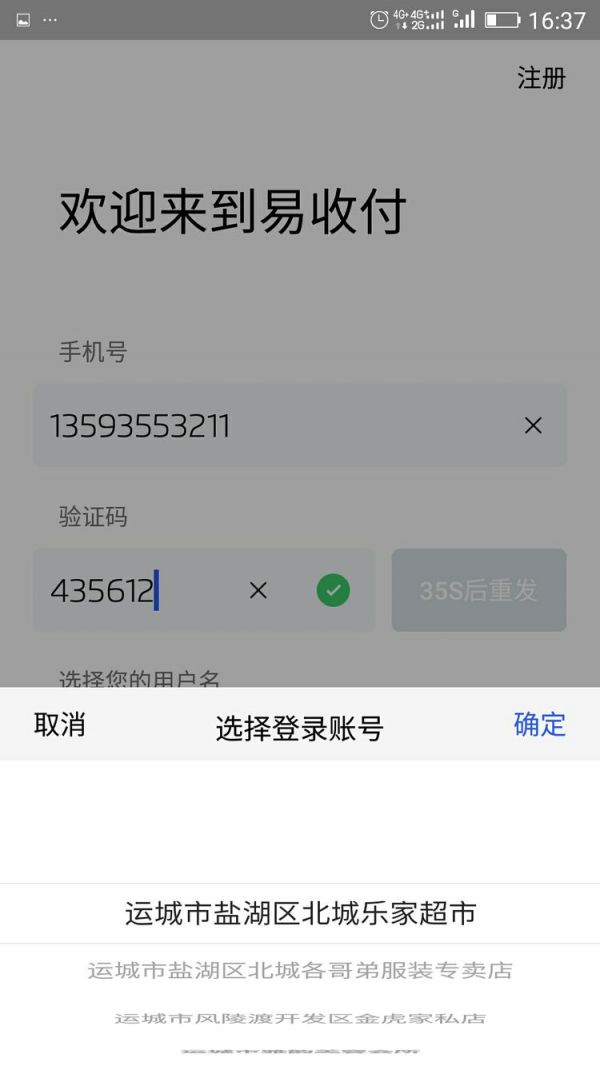Open the 注册 registration link
This screenshot has width=600, height=1066.
(541, 79)
